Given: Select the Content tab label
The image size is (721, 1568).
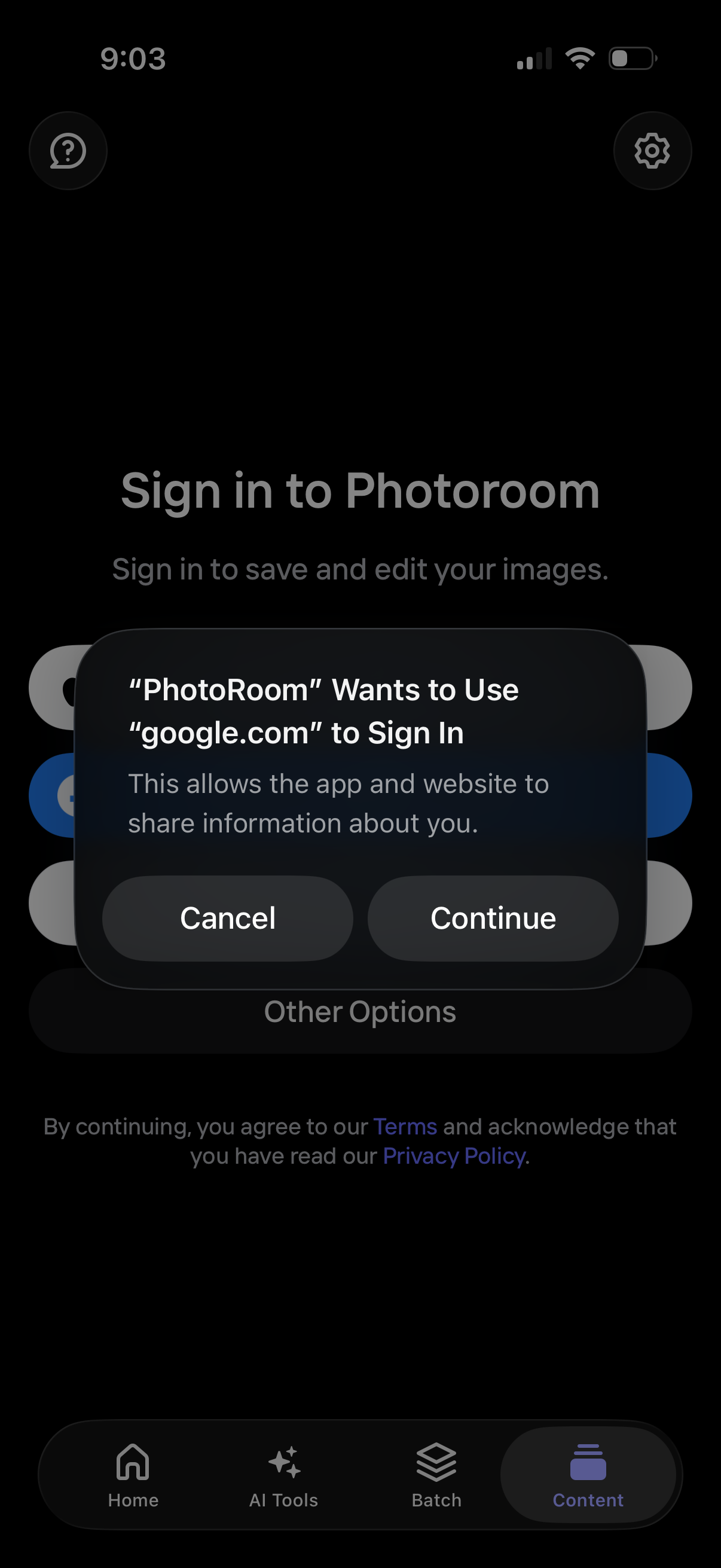Looking at the screenshot, I should 588,1499.
